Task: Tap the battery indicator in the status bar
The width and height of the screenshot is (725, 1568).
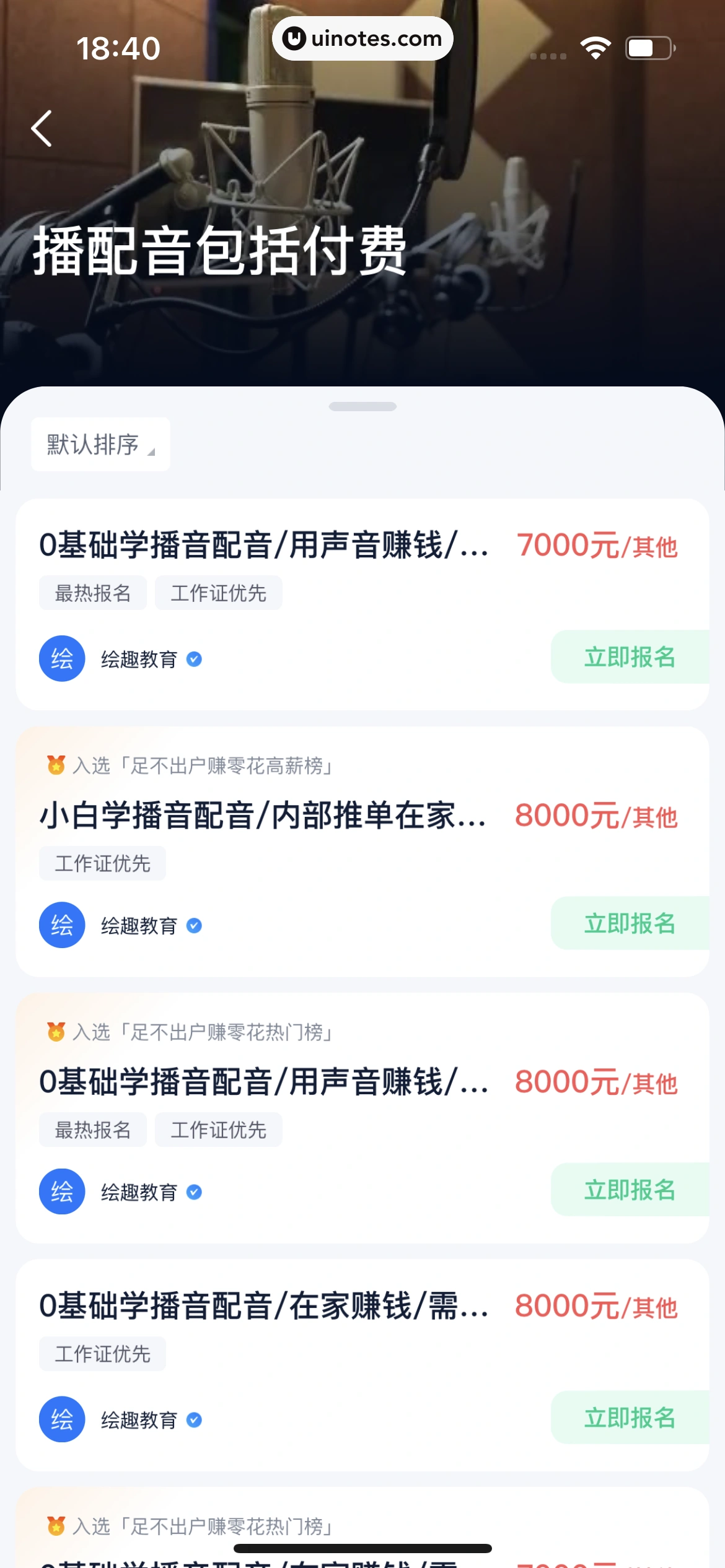Action: (648, 46)
